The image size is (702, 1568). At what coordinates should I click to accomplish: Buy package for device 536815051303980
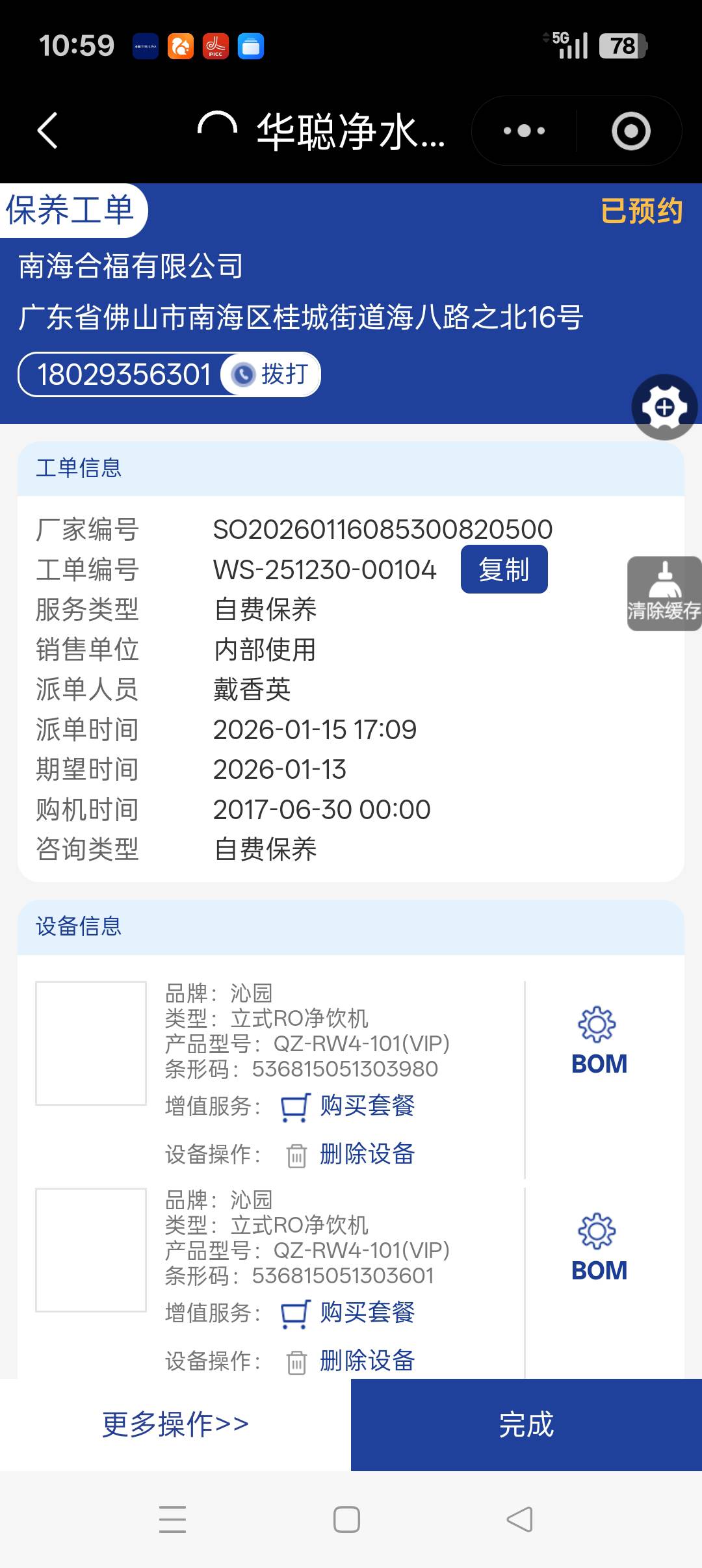tap(366, 1106)
